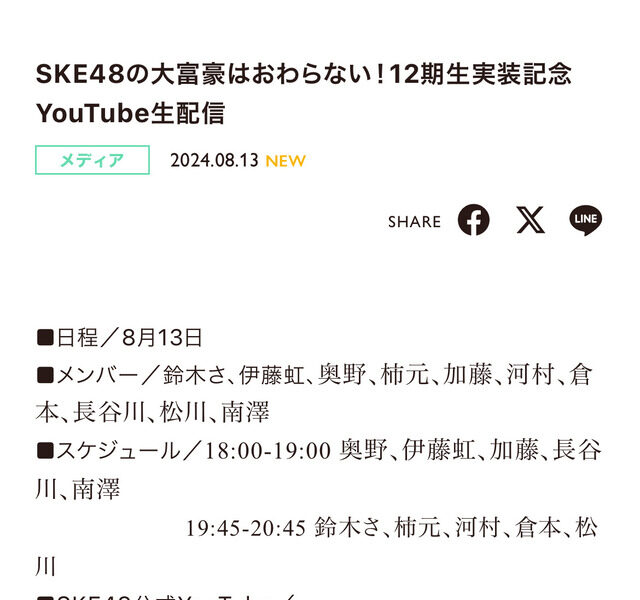Share this article via LINE
The image size is (640, 600).
(586, 220)
